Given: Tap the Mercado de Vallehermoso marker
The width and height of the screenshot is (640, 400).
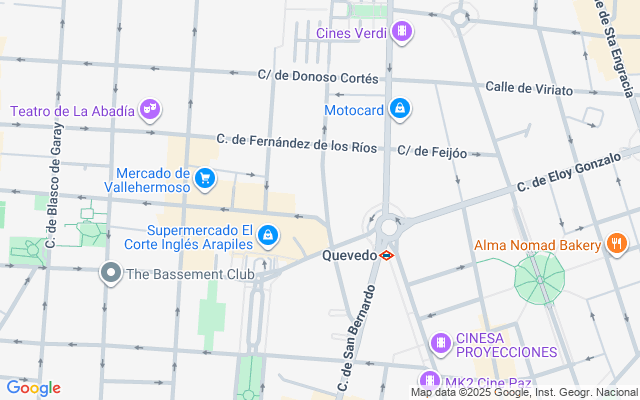Looking at the screenshot, I should click(x=205, y=179).
